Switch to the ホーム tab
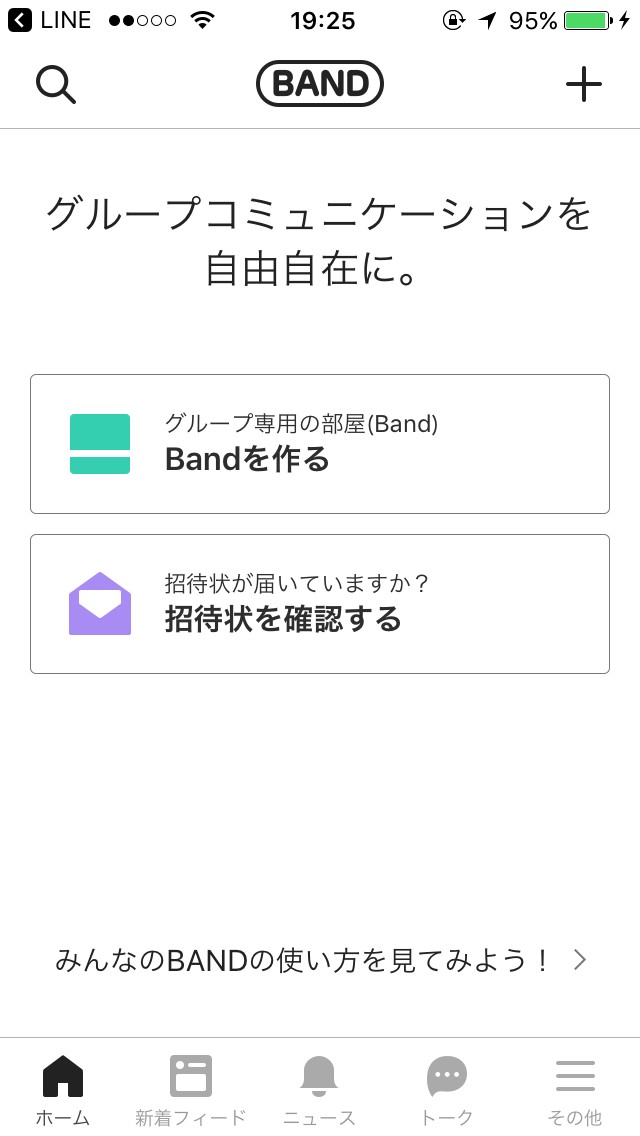 tap(63, 1088)
